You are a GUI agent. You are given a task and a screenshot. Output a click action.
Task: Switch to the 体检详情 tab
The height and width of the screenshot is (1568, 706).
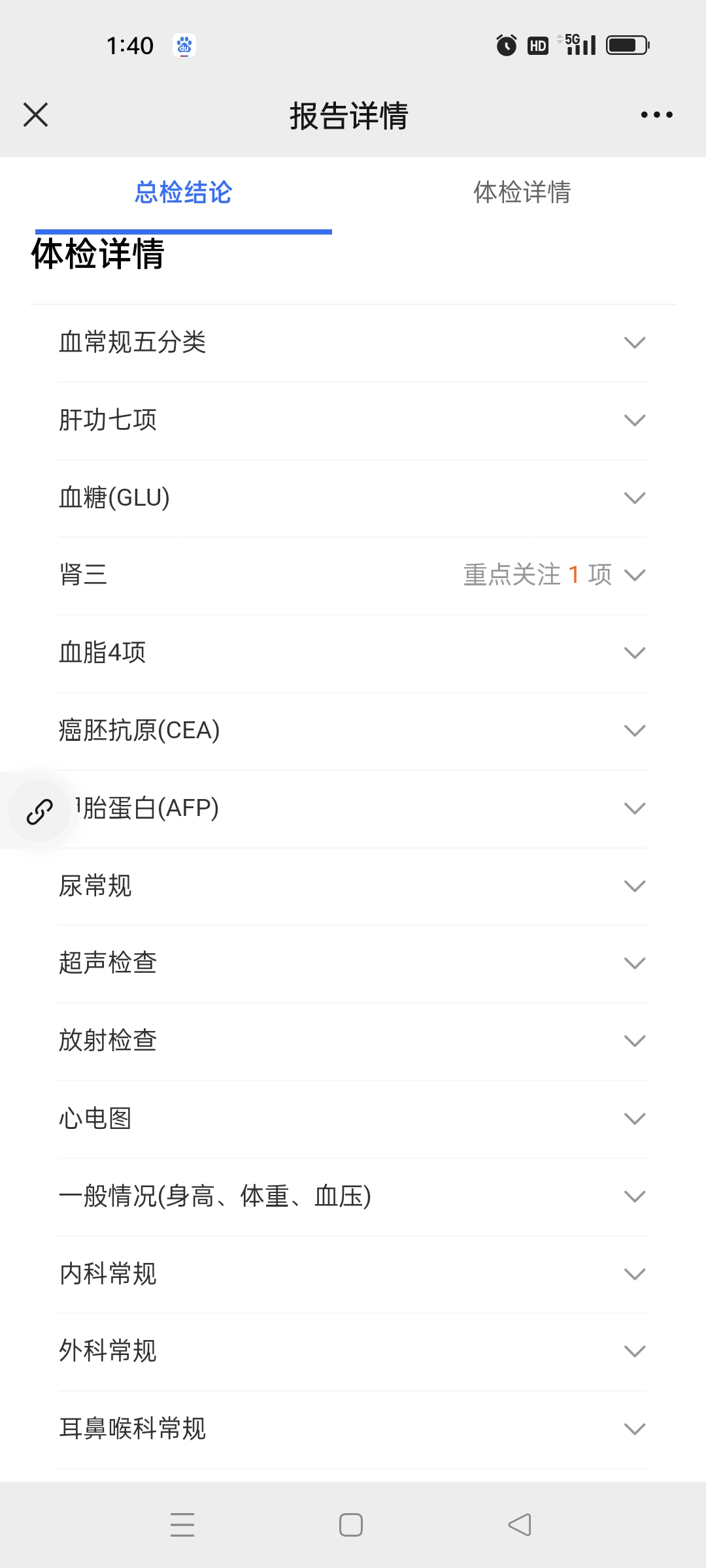(x=522, y=193)
